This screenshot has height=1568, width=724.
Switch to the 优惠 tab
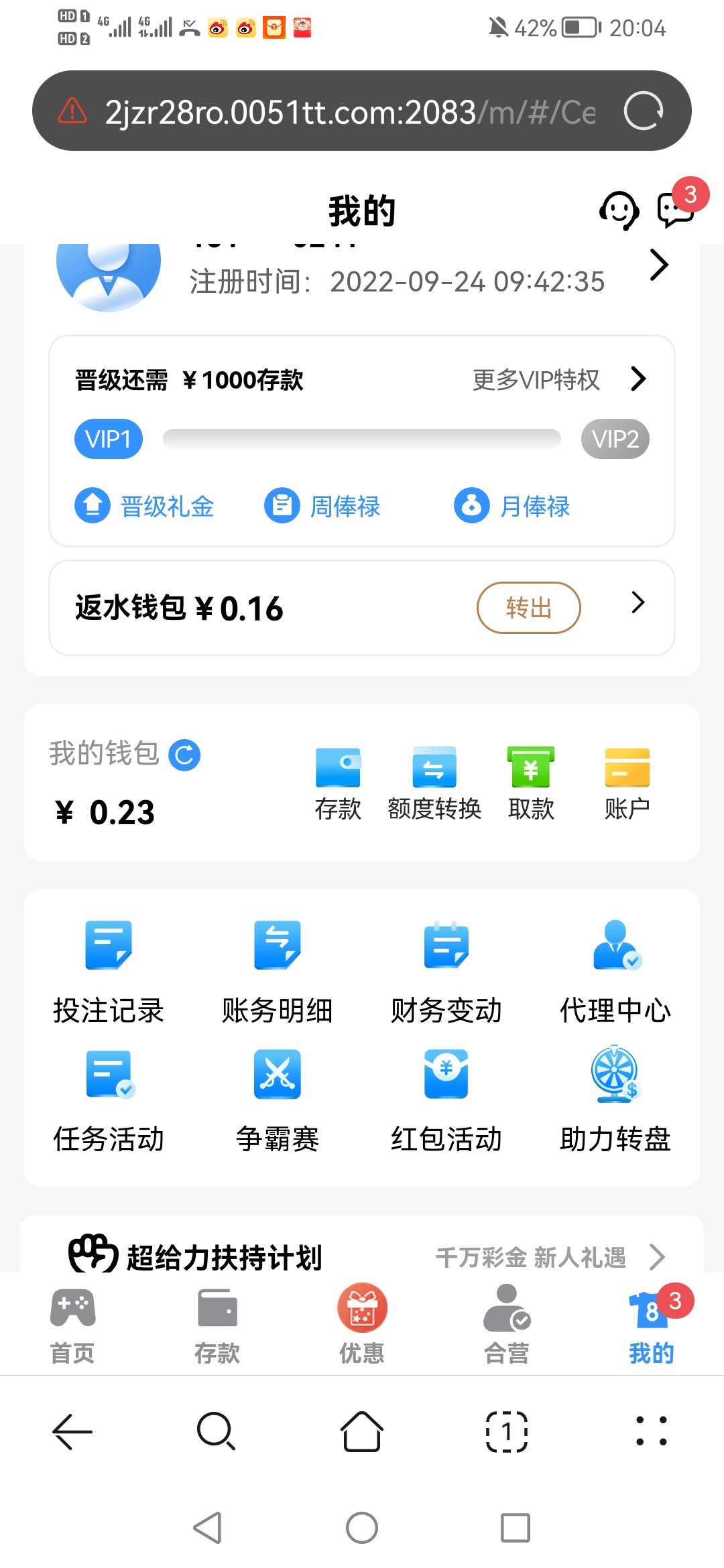[x=362, y=1325]
